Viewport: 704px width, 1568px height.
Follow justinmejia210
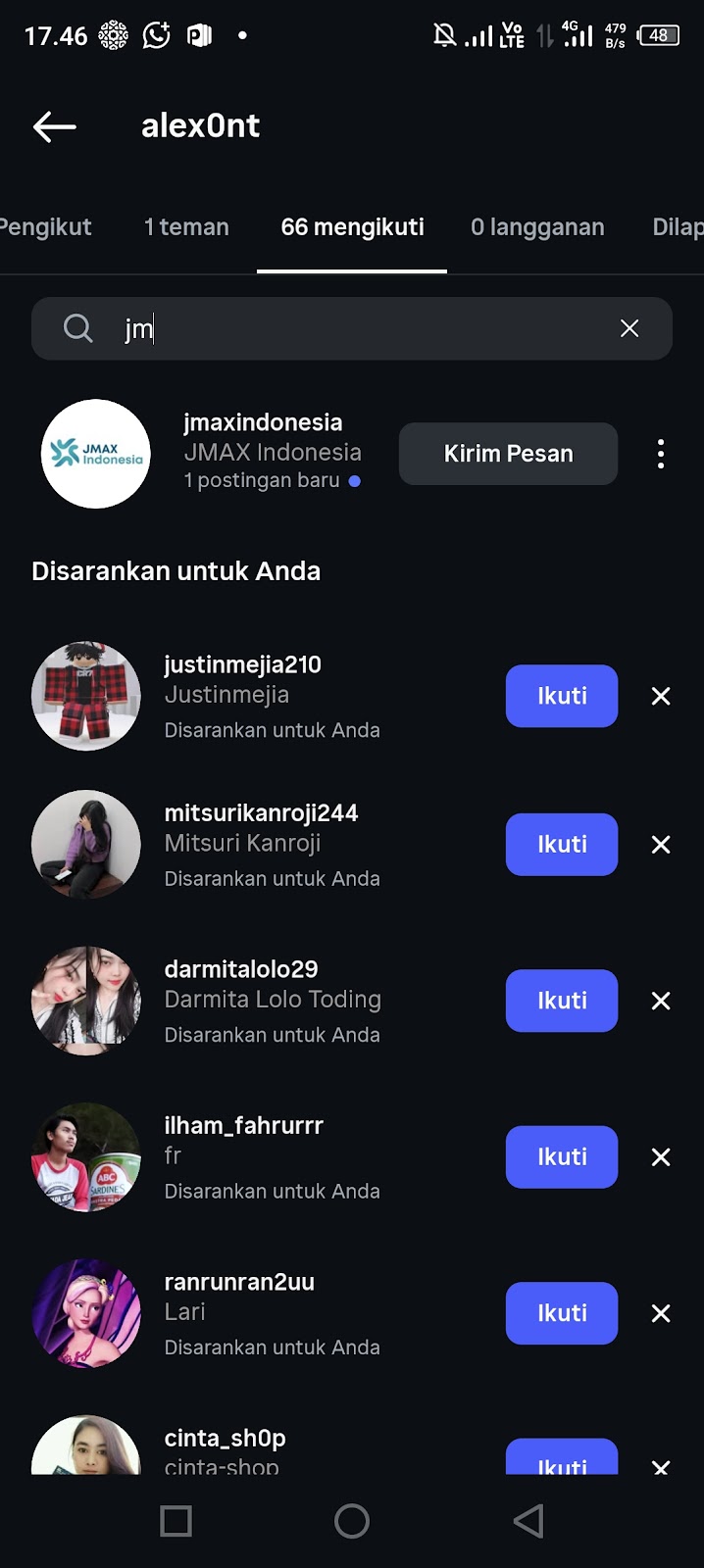tap(562, 697)
